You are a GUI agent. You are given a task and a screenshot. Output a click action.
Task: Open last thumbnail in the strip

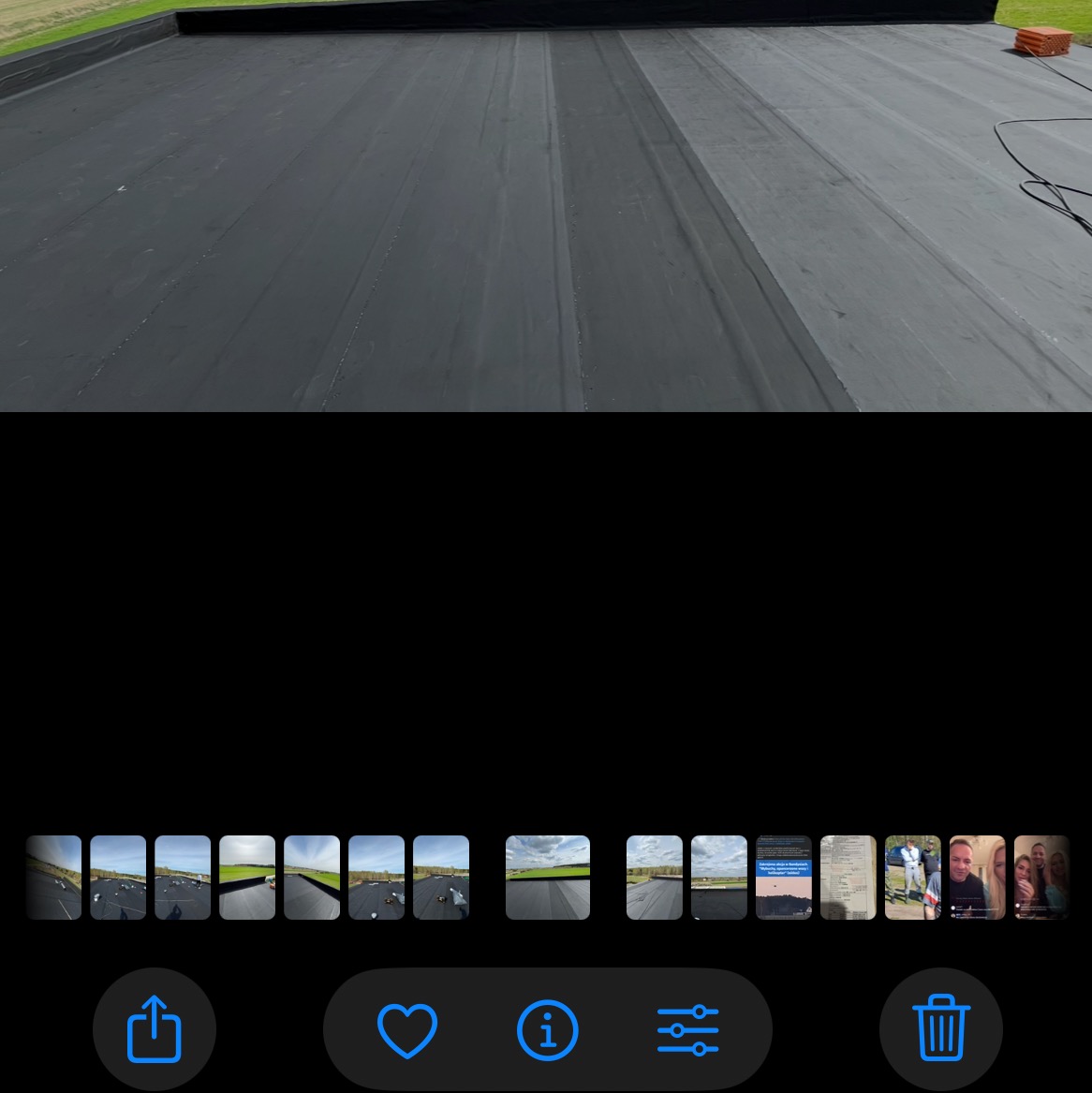pos(1041,878)
